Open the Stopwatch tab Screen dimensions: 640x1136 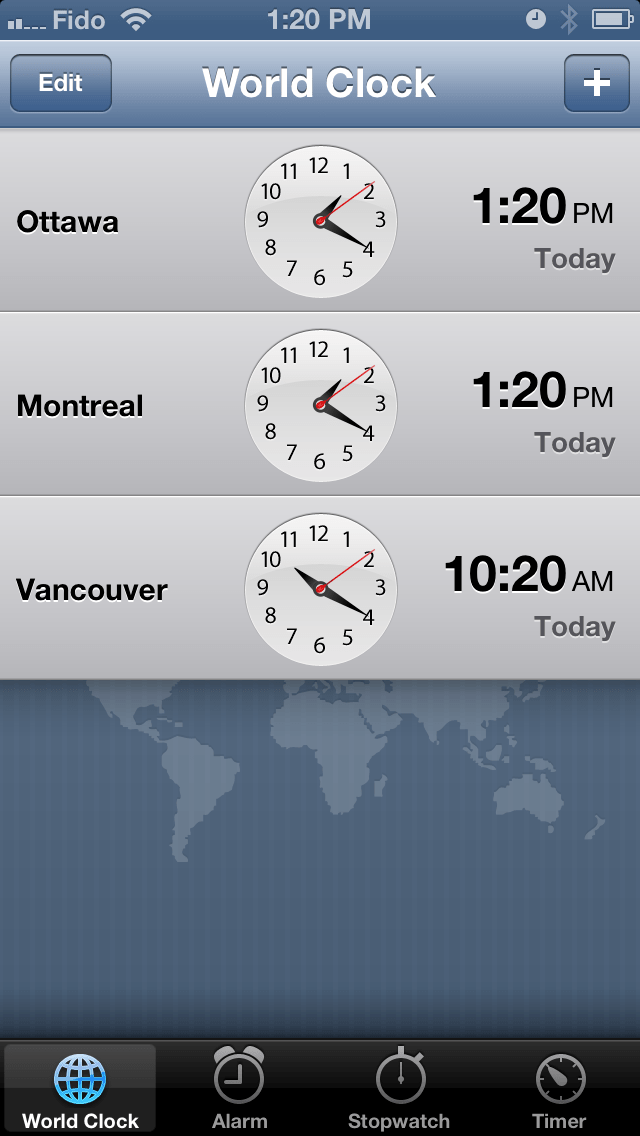(x=399, y=1088)
